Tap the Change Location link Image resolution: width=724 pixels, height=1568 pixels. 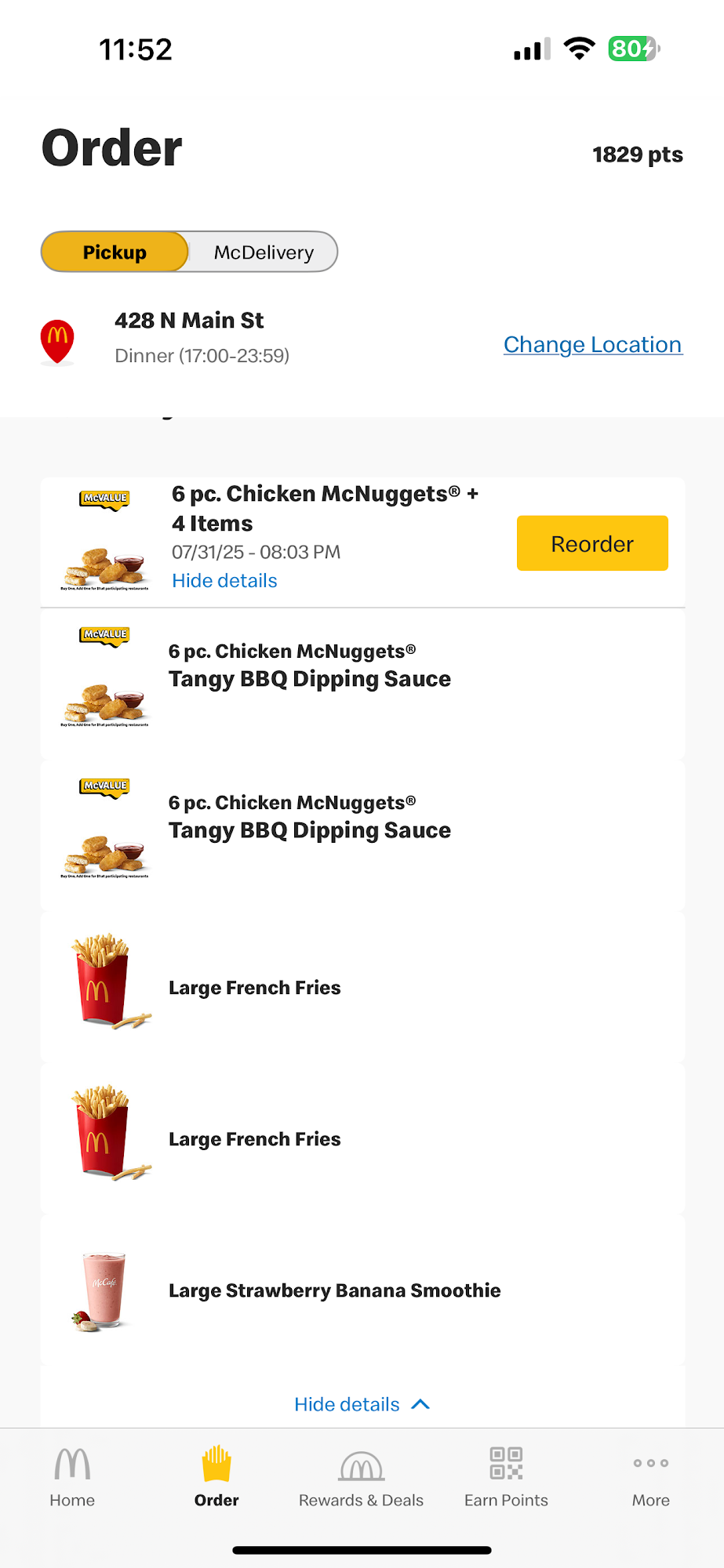pyautogui.click(x=592, y=345)
